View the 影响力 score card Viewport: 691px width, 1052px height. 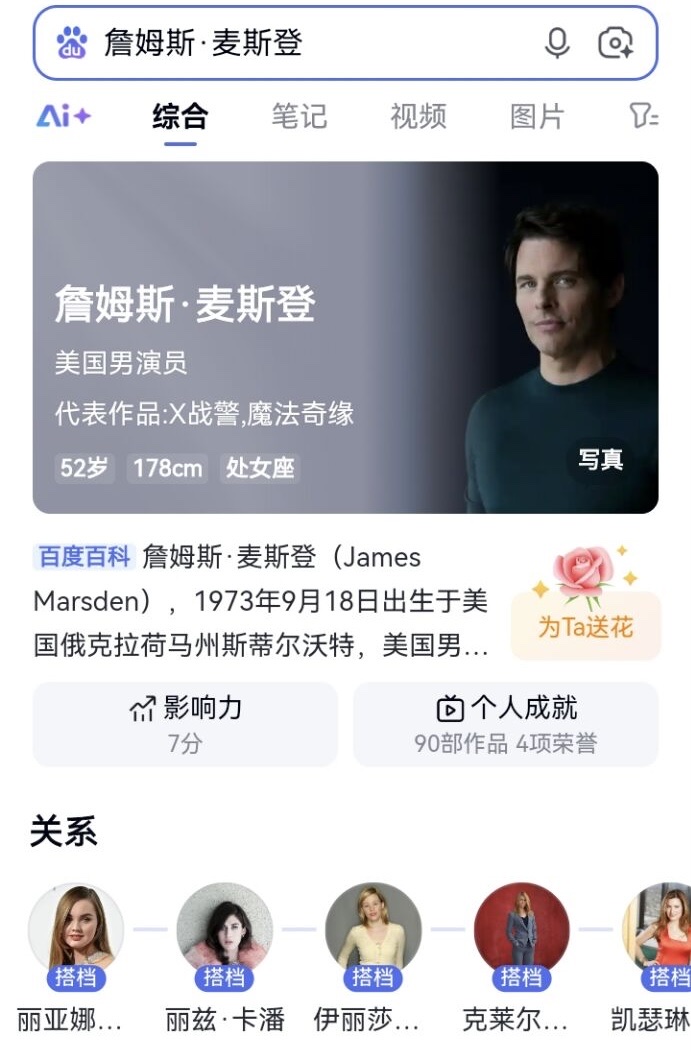185,724
